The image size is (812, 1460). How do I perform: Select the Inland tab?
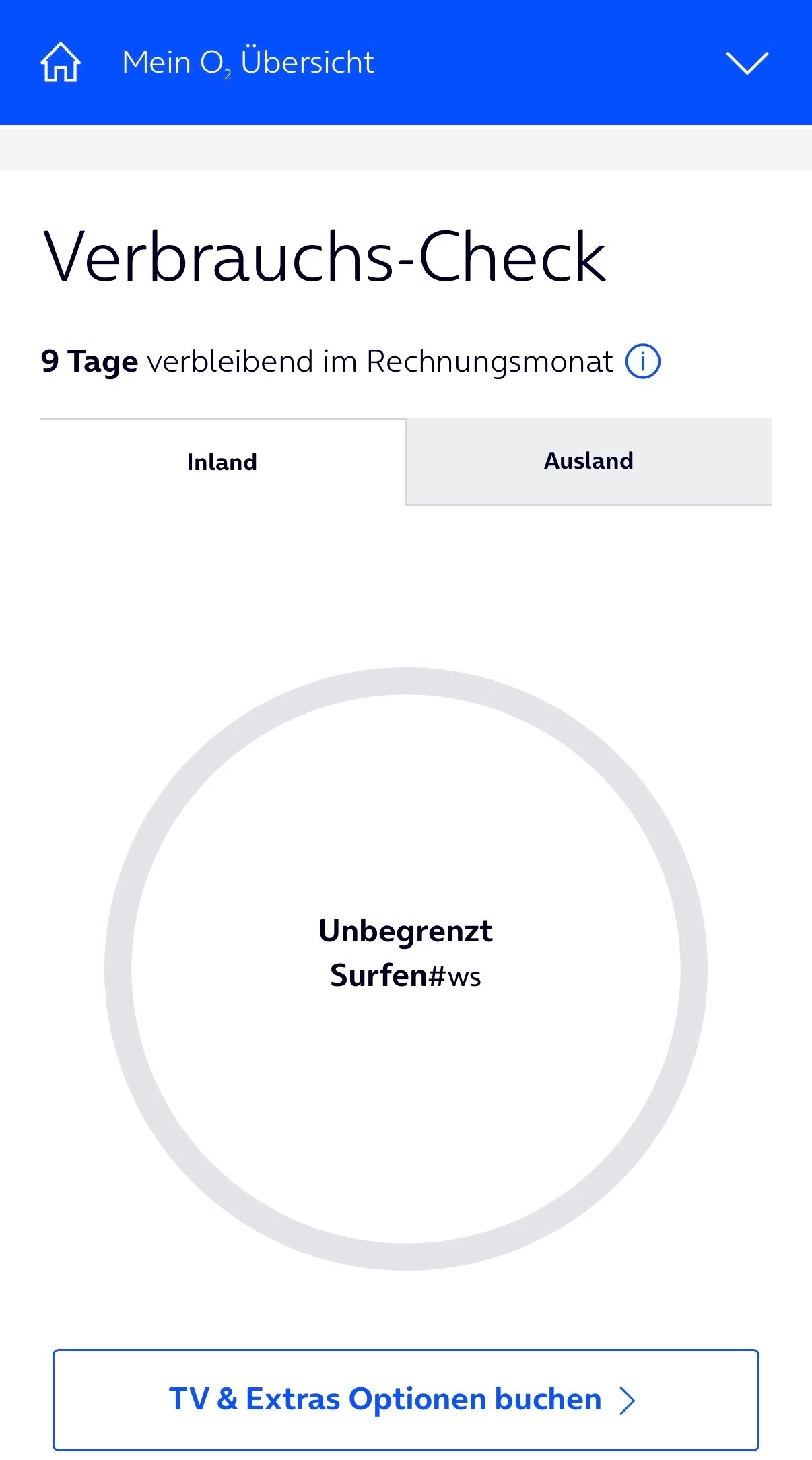point(222,462)
